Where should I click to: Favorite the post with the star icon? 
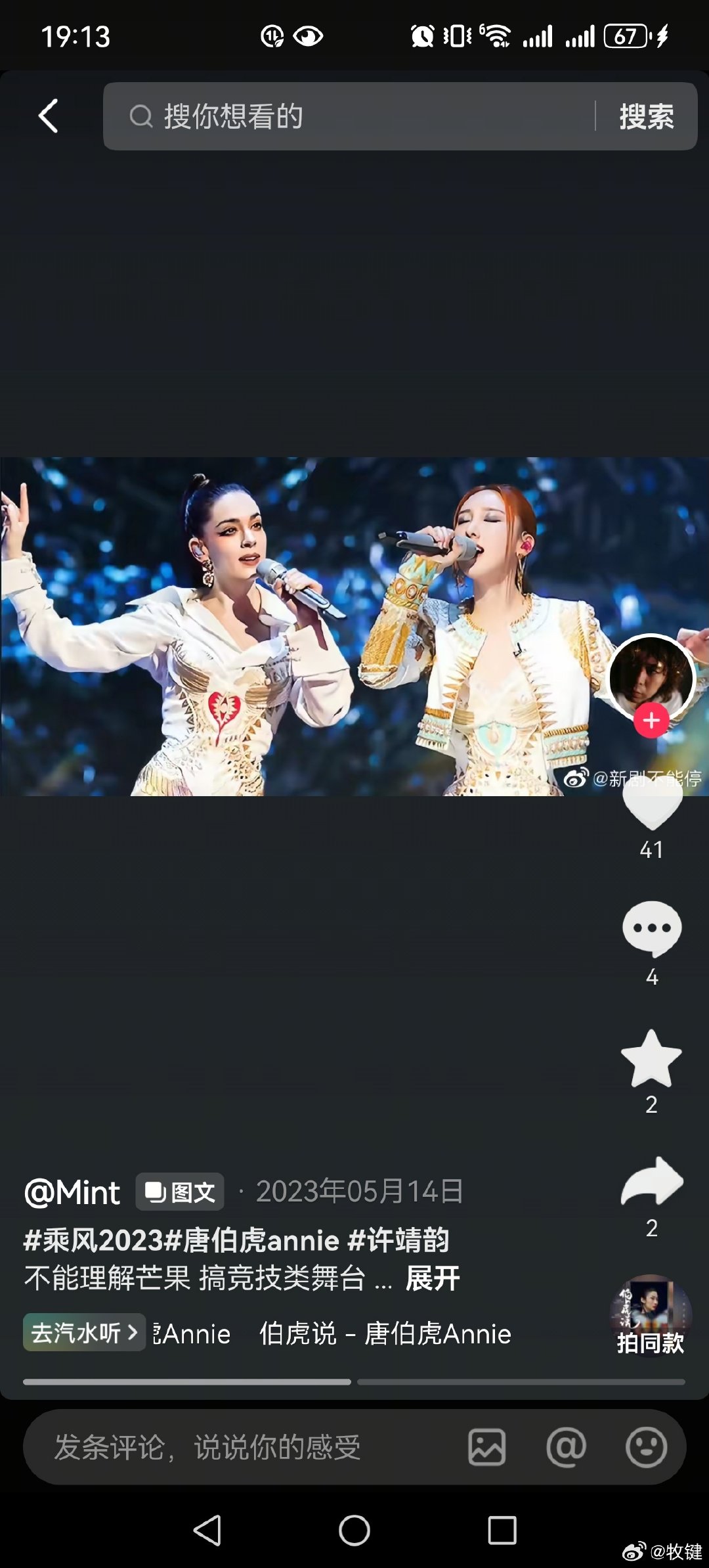click(651, 1058)
